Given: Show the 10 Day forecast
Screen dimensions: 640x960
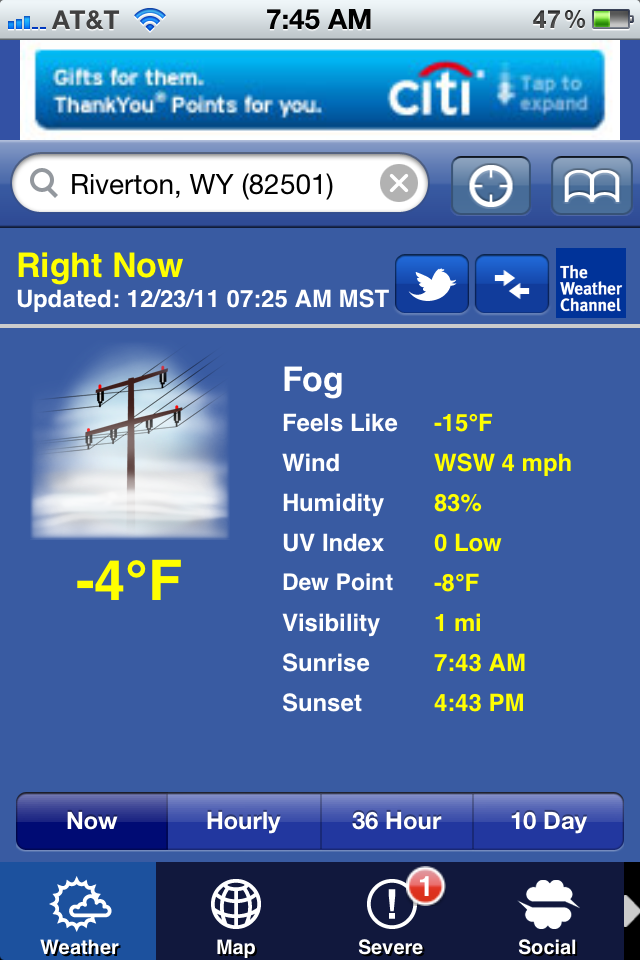Looking at the screenshot, I should [x=548, y=821].
